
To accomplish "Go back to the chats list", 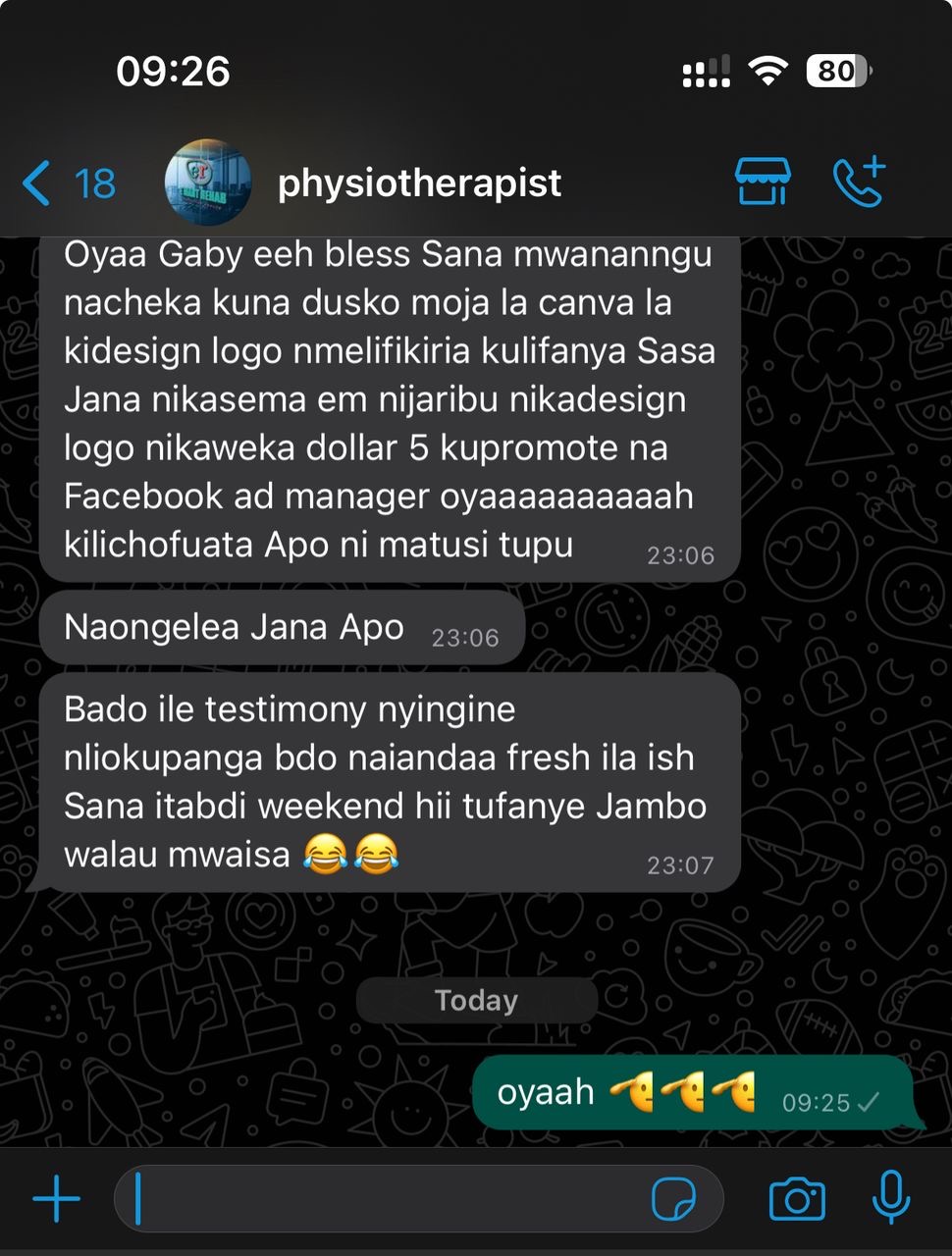I will [67, 183].
